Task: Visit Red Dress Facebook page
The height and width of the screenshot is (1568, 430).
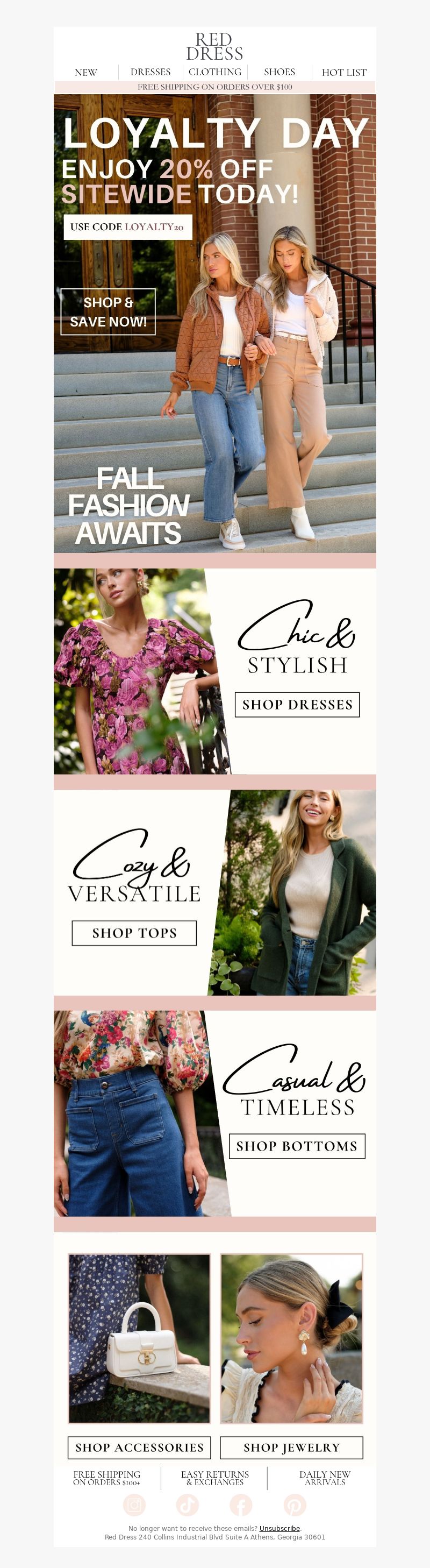Action: coord(241,1505)
